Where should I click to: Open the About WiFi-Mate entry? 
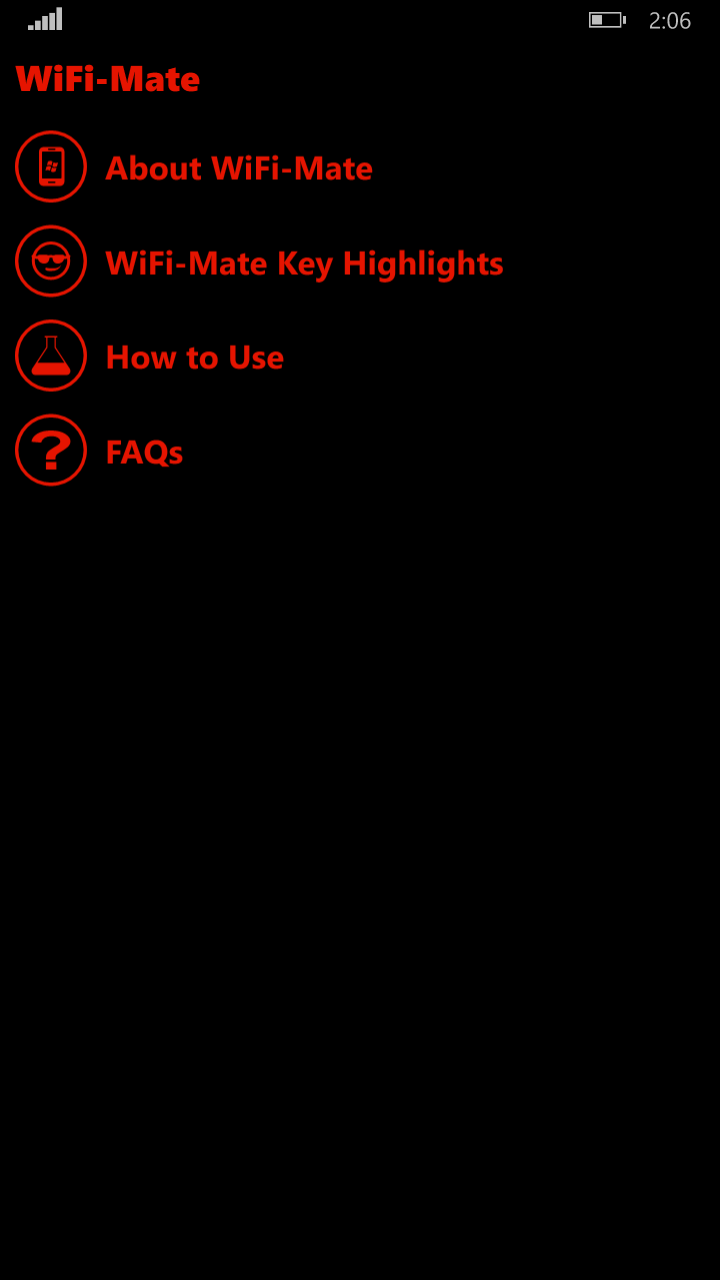[x=239, y=168]
